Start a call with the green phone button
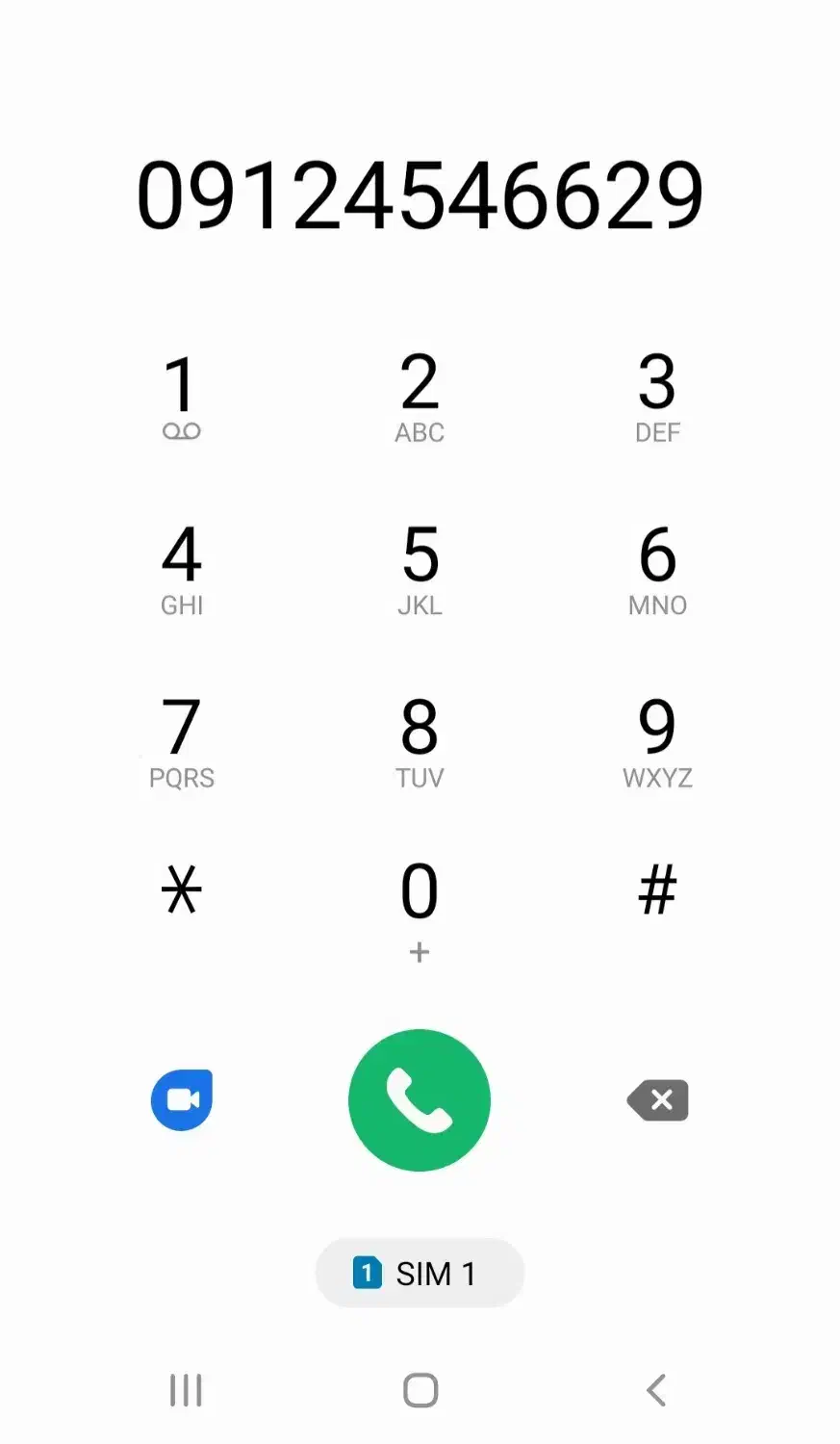This screenshot has height=1444, width=840. pyautogui.click(x=420, y=1099)
